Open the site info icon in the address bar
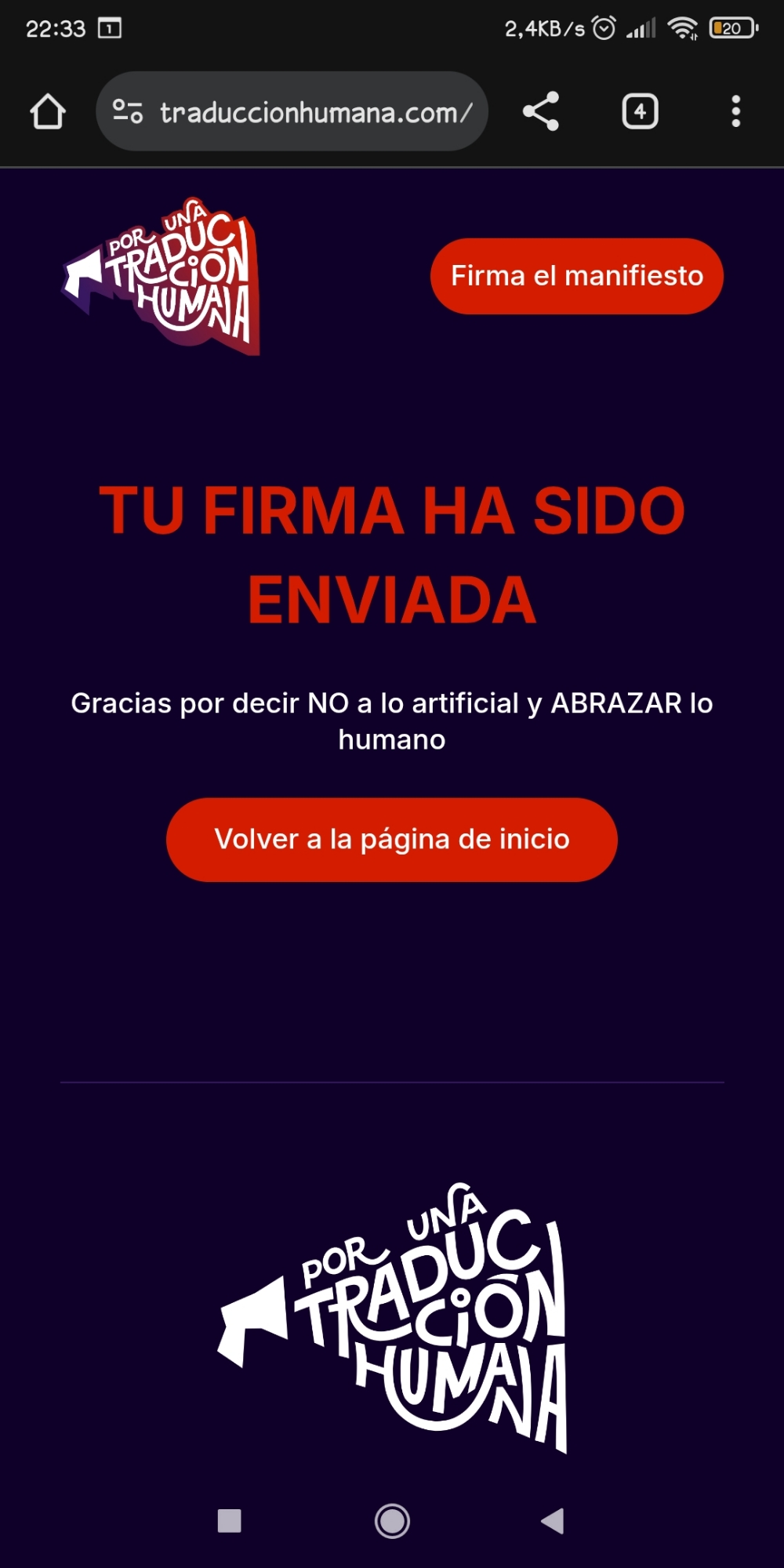784x1568 pixels. [127, 111]
